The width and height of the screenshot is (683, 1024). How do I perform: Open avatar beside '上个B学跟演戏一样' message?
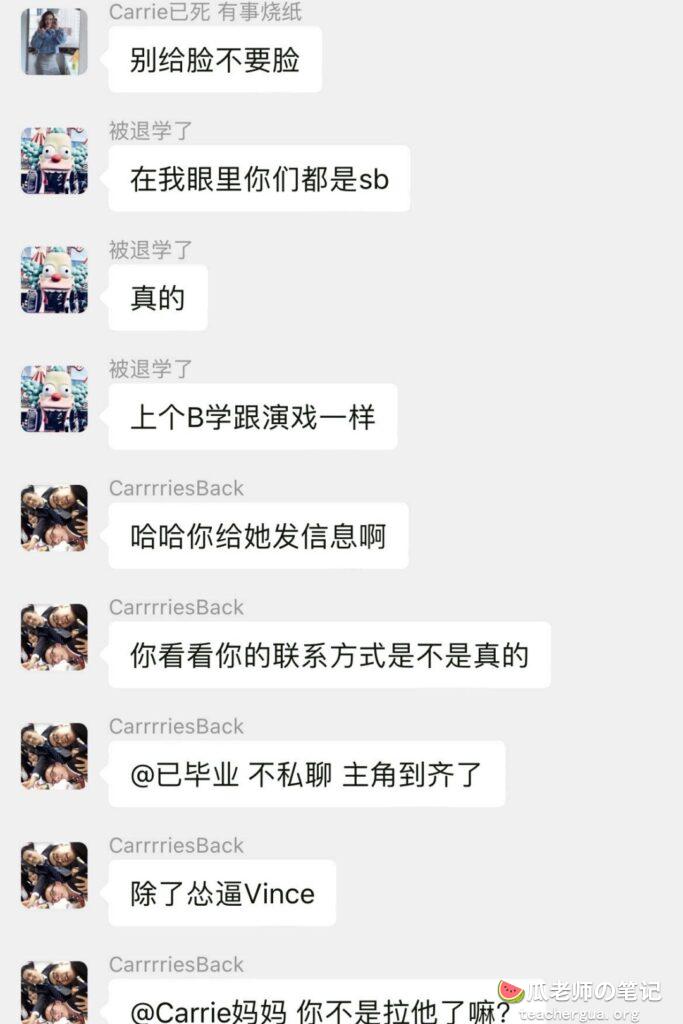54,399
